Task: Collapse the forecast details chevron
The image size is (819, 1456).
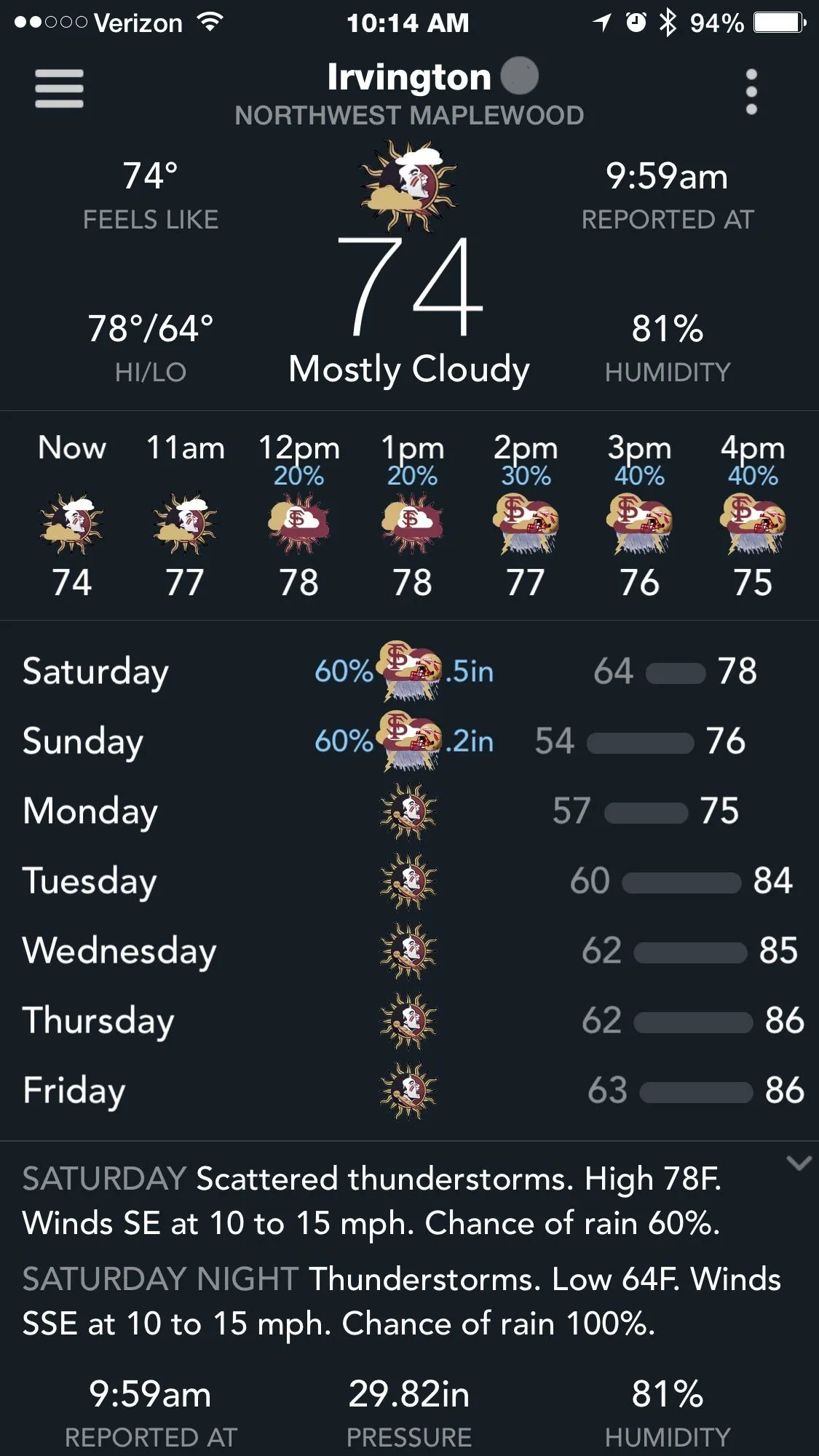Action: [799, 1163]
